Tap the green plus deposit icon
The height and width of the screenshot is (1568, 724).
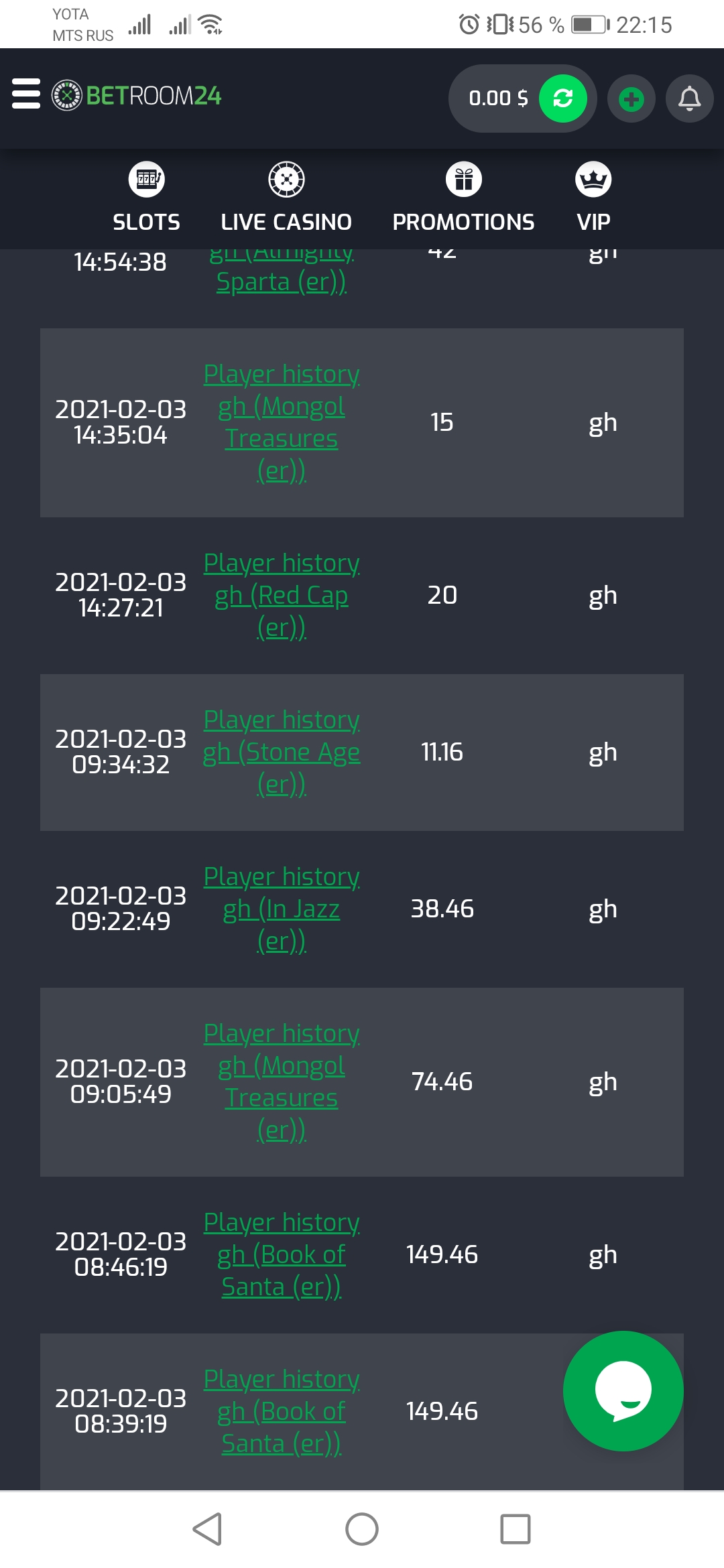[x=631, y=99]
